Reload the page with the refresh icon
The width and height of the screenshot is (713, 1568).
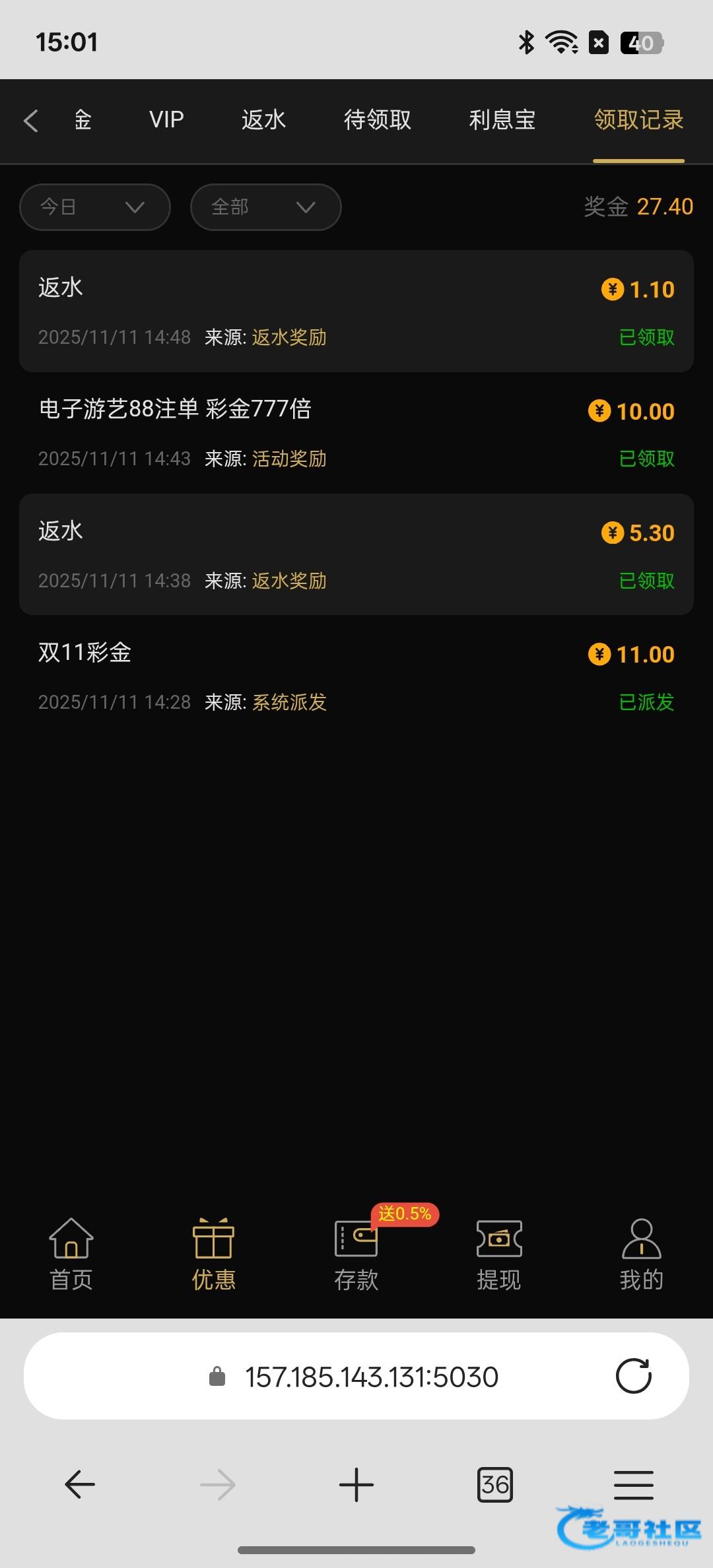click(x=633, y=1376)
